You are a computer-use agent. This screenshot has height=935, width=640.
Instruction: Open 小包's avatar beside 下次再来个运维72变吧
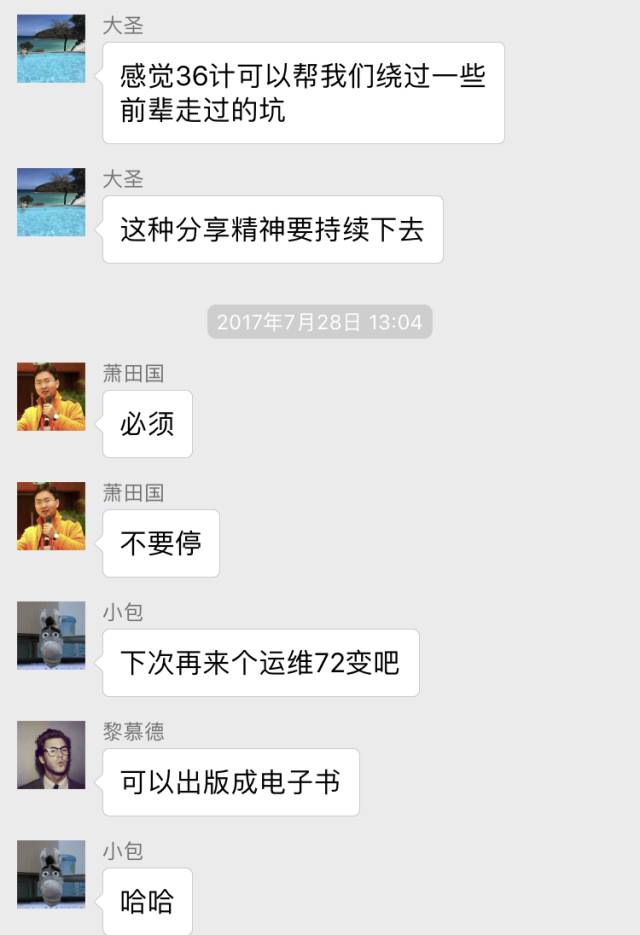51,635
